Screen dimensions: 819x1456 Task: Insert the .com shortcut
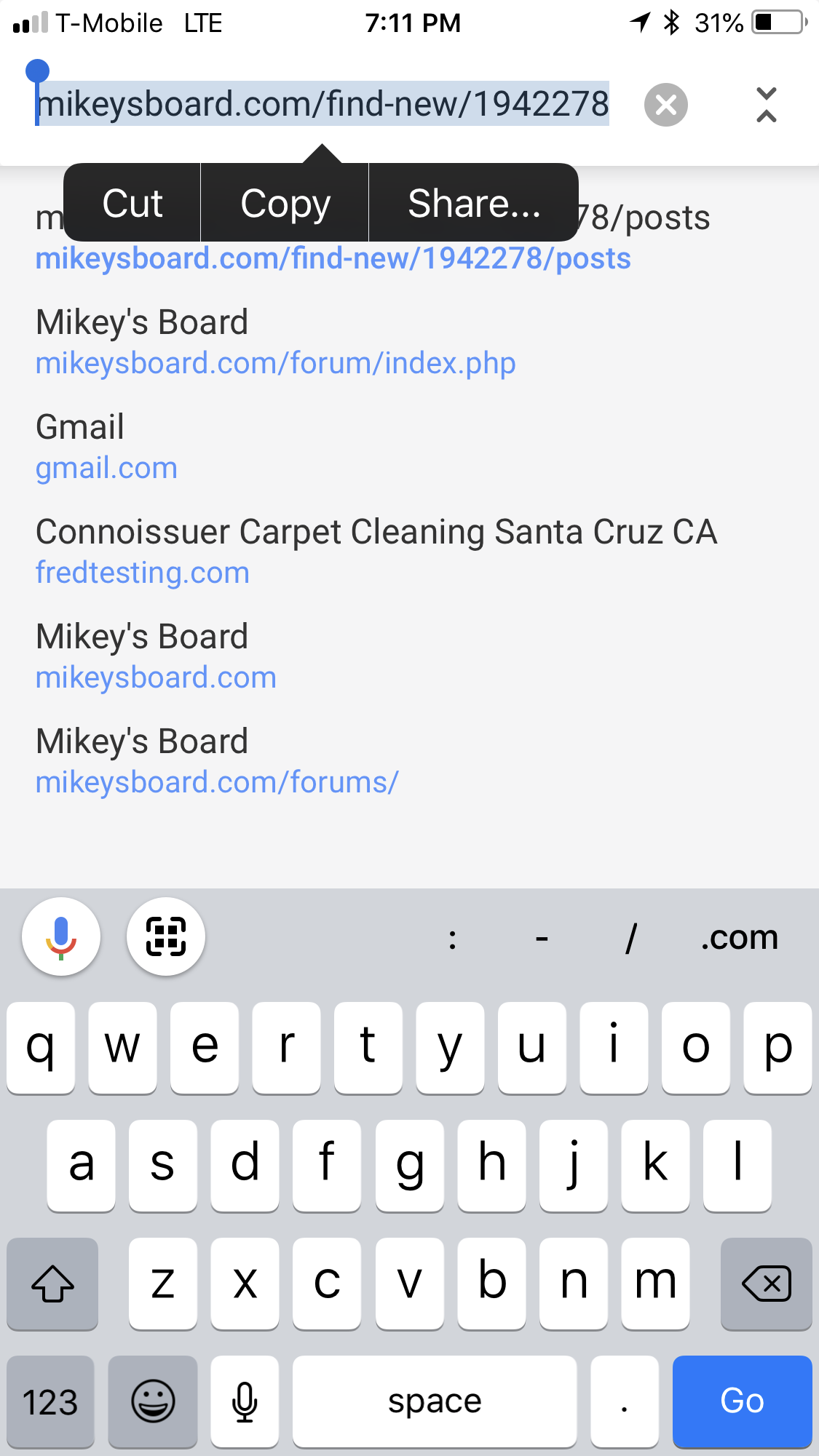(x=739, y=937)
